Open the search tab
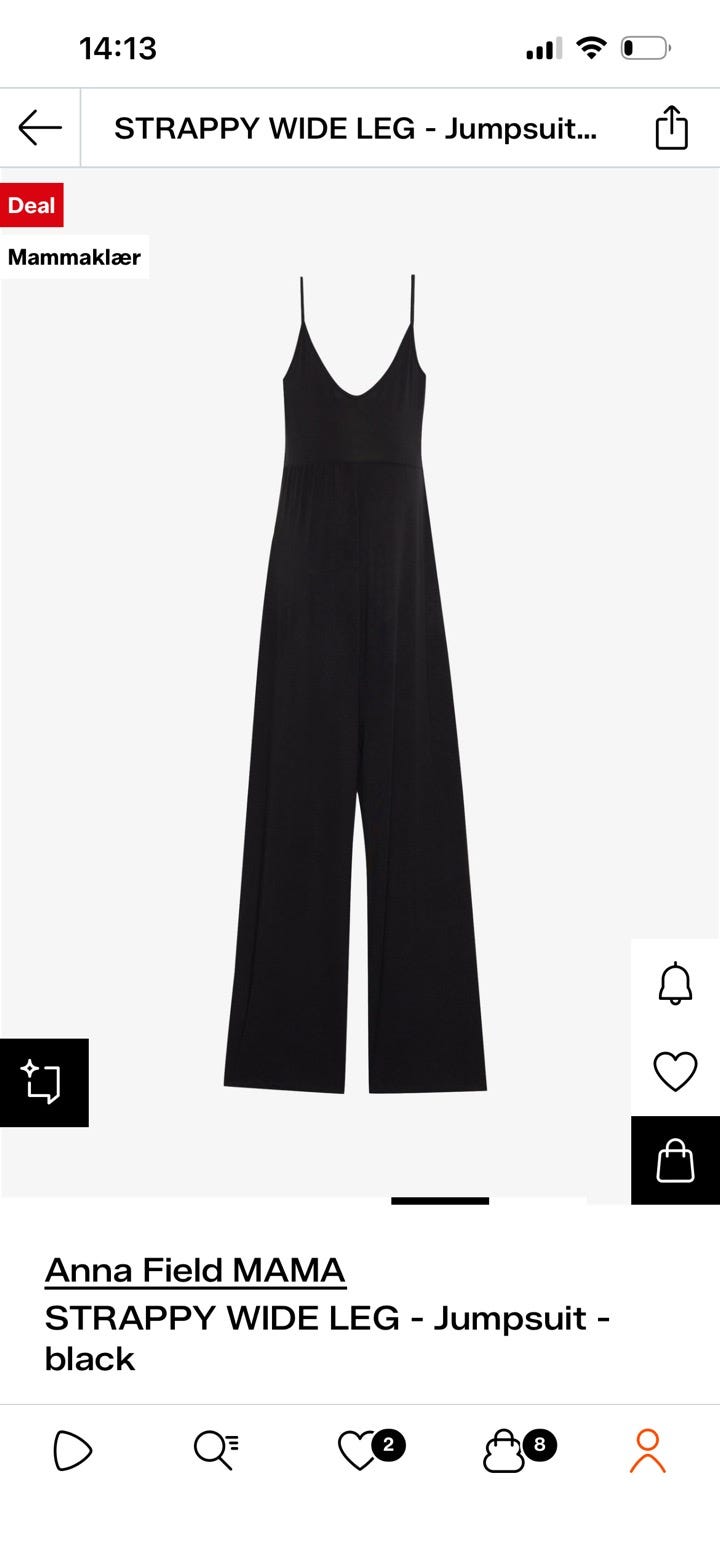The image size is (720, 1558). coord(216,1451)
